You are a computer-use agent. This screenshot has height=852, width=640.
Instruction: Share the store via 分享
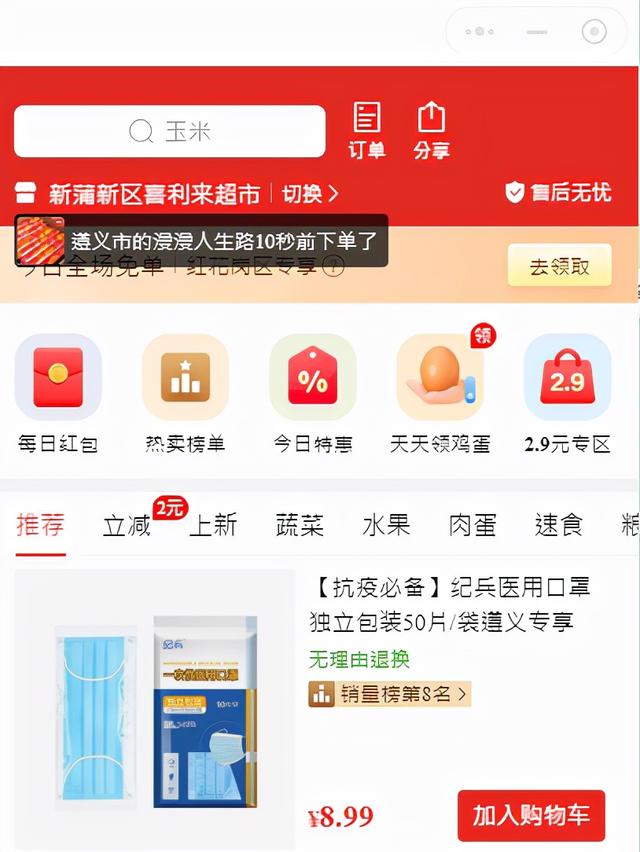pos(431,131)
